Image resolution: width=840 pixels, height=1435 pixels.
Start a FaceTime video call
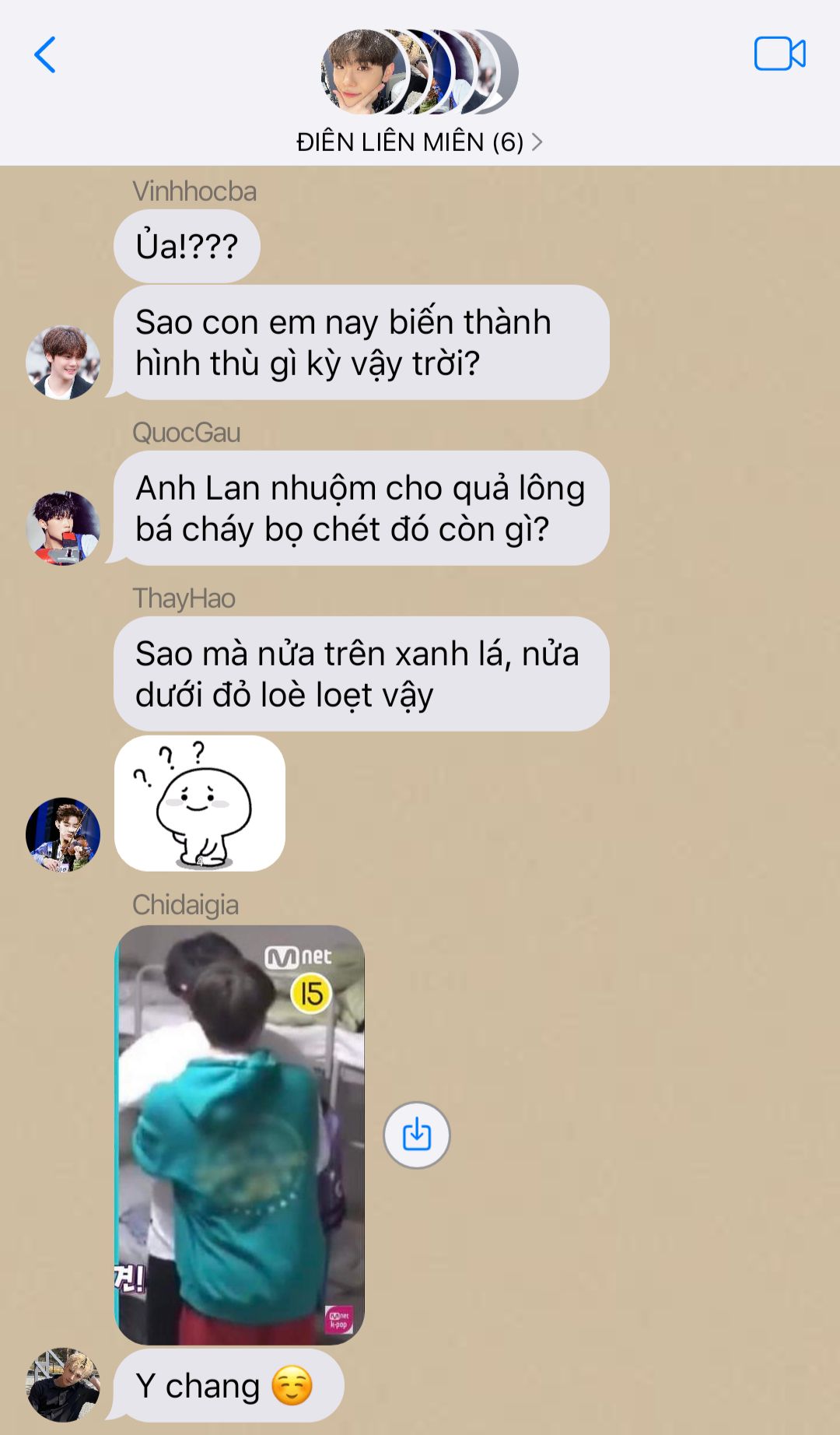coord(779,54)
